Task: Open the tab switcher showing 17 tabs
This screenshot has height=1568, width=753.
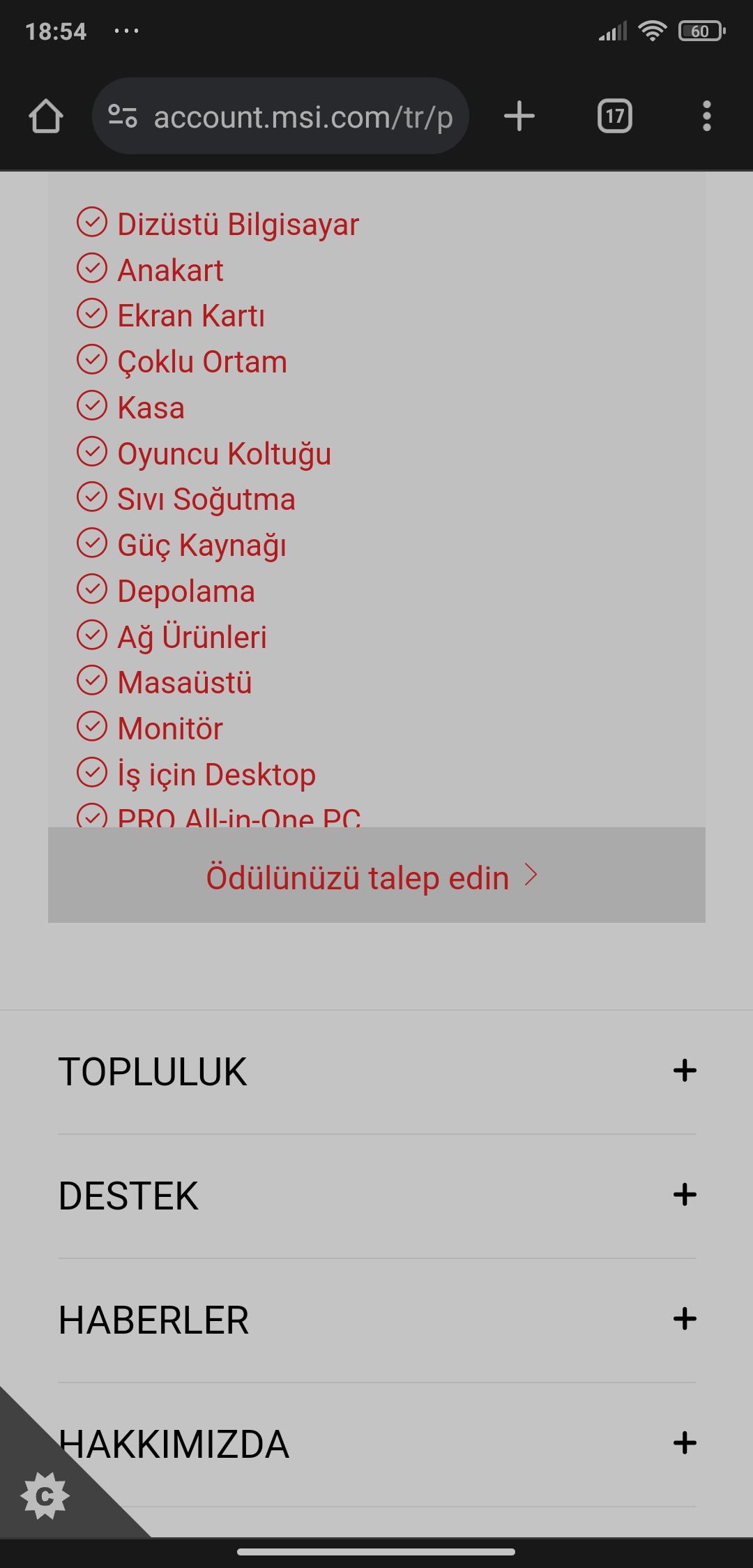Action: pyautogui.click(x=614, y=116)
